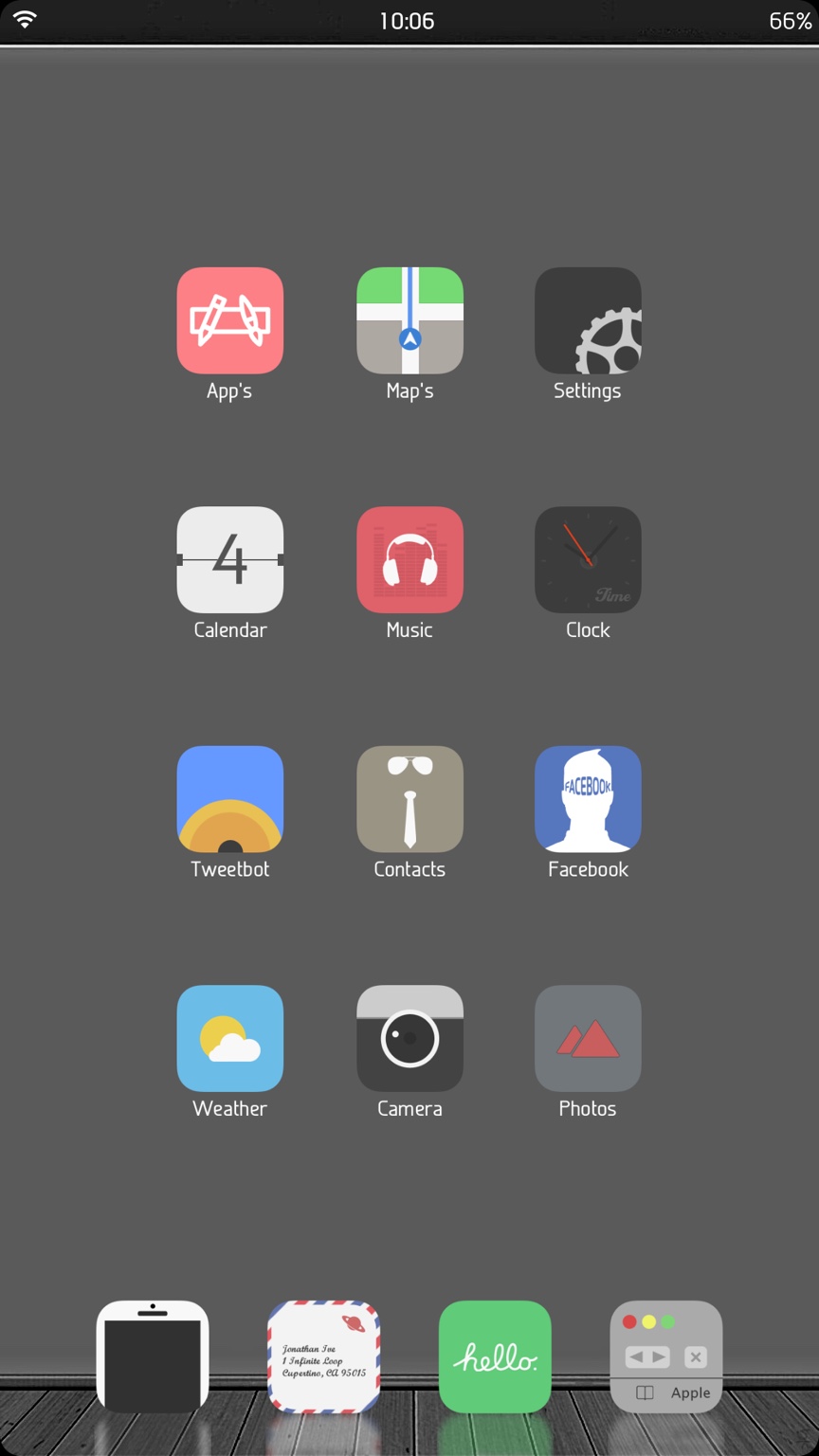
Task: Open the Contacts app
Action: [409, 799]
